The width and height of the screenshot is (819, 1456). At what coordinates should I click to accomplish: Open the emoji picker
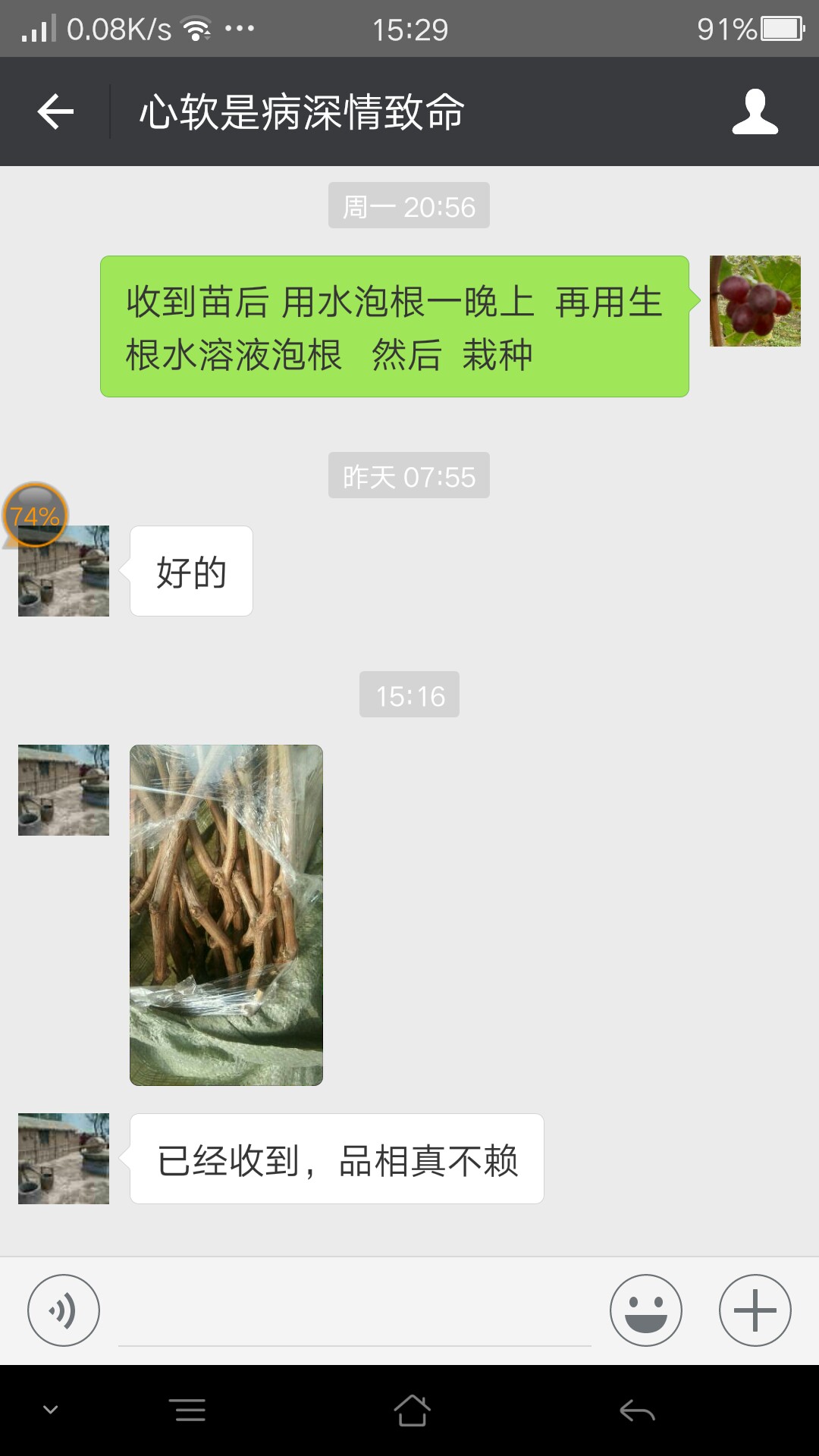tap(646, 1310)
